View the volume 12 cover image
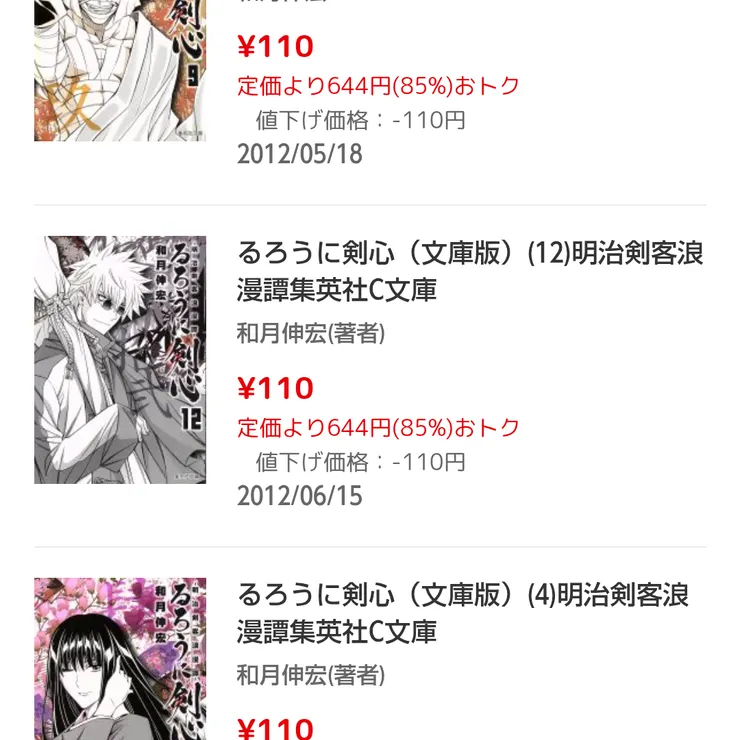This screenshot has width=740, height=740. pyautogui.click(x=120, y=360)
